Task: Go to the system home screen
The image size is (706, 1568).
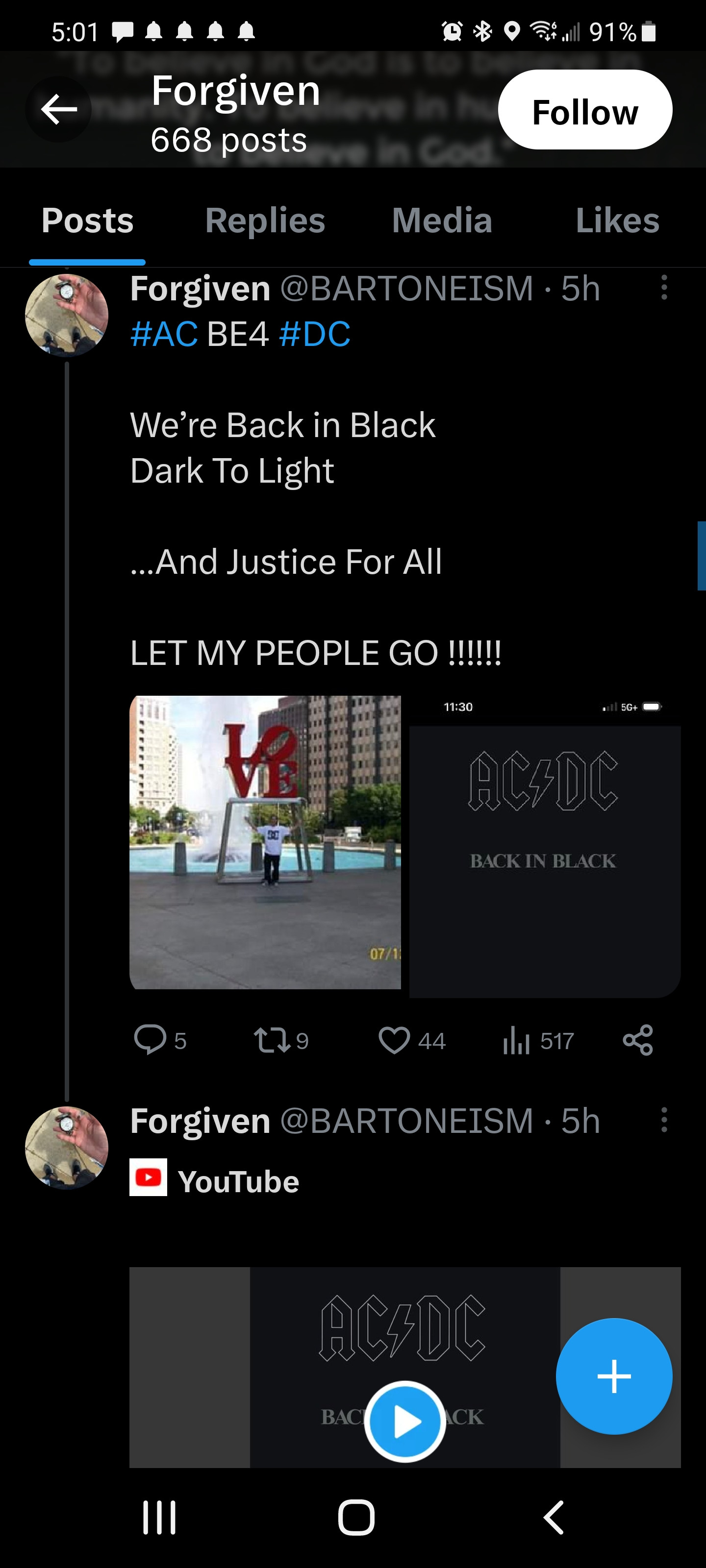Action: coord(356,1517)
